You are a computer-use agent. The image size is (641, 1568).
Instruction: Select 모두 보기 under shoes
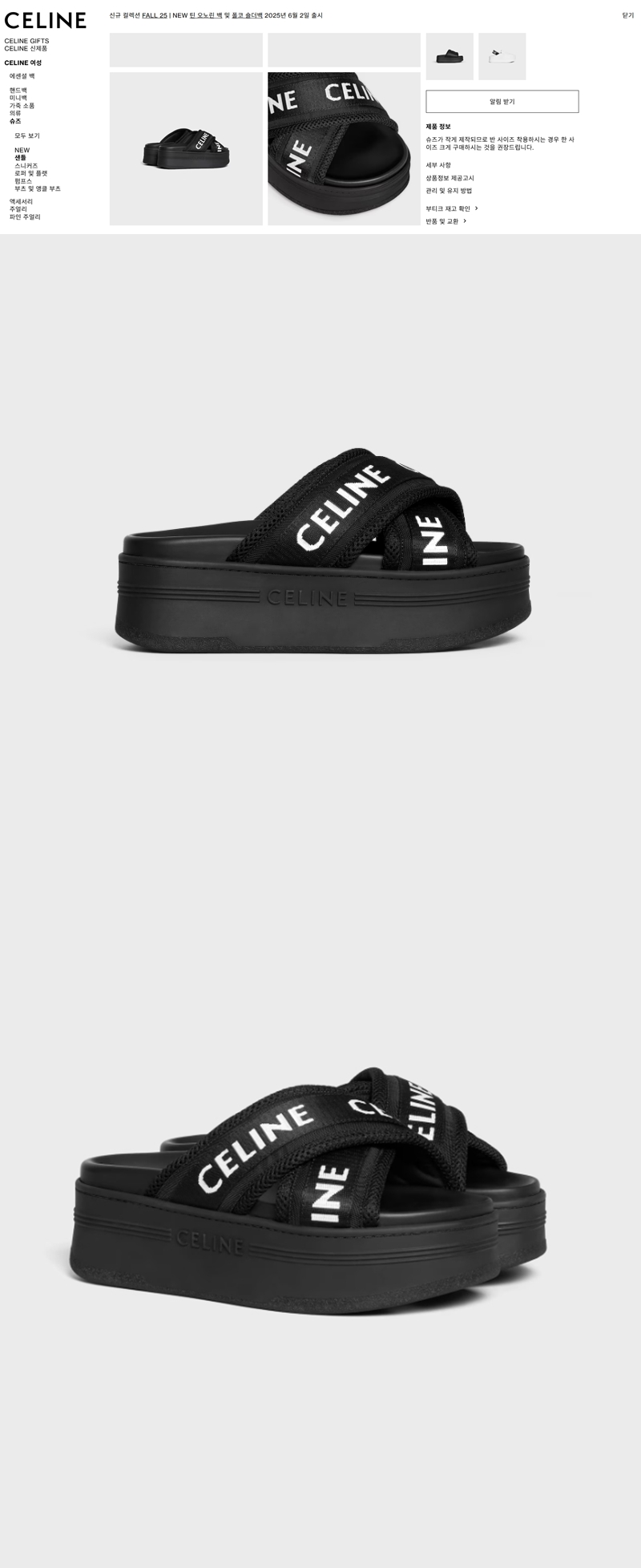pos(26,136)
